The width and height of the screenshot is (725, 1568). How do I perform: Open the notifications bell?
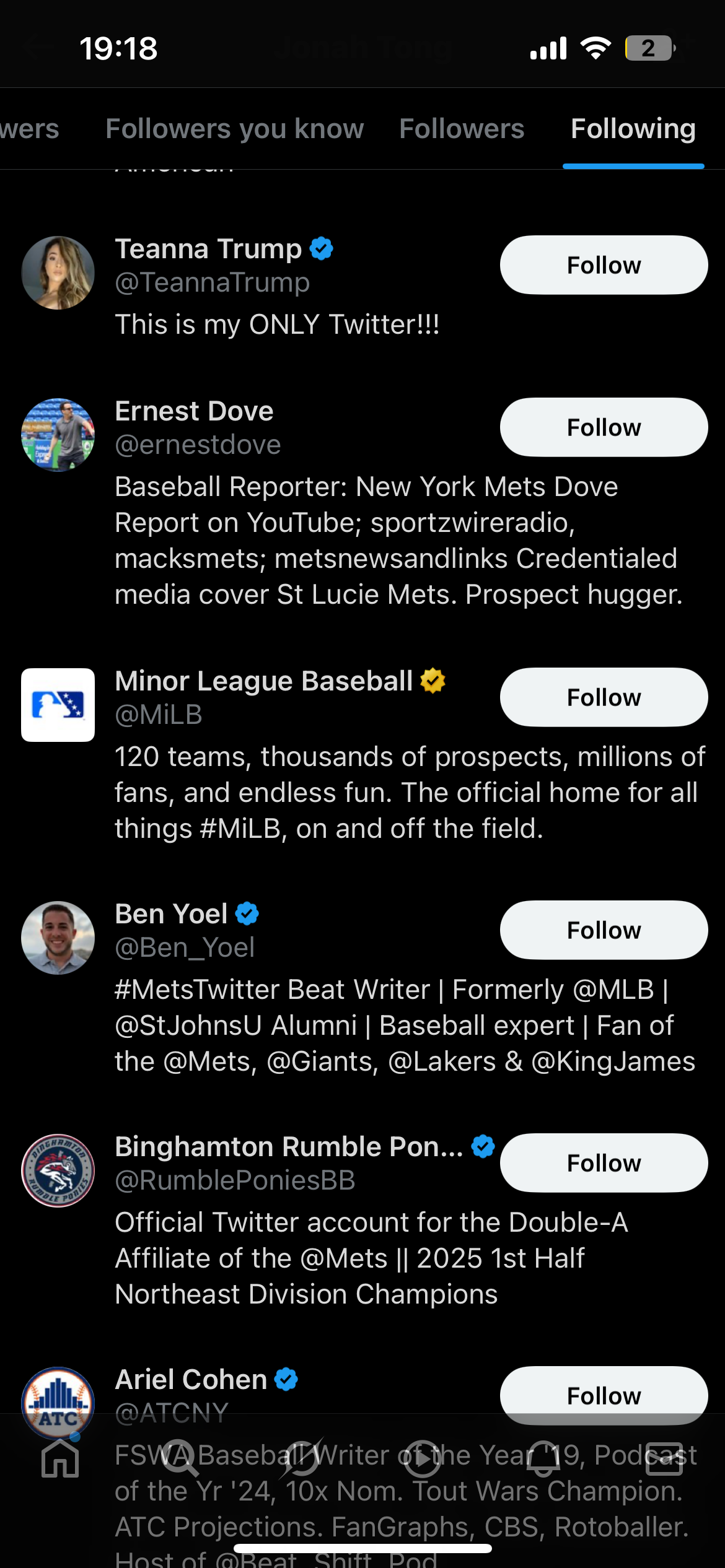(x=543, y=1459)
